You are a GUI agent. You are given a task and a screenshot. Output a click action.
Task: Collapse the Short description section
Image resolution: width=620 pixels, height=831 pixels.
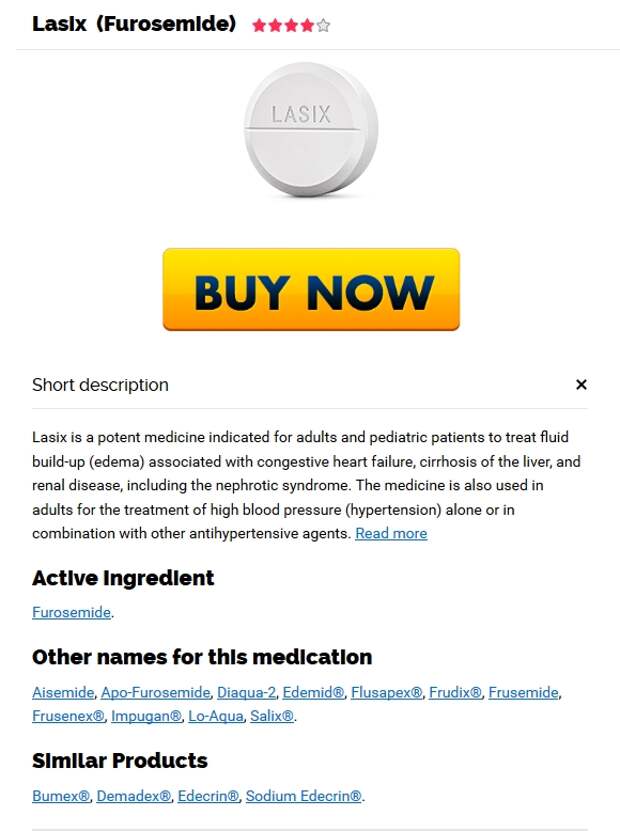click(581, 385)
